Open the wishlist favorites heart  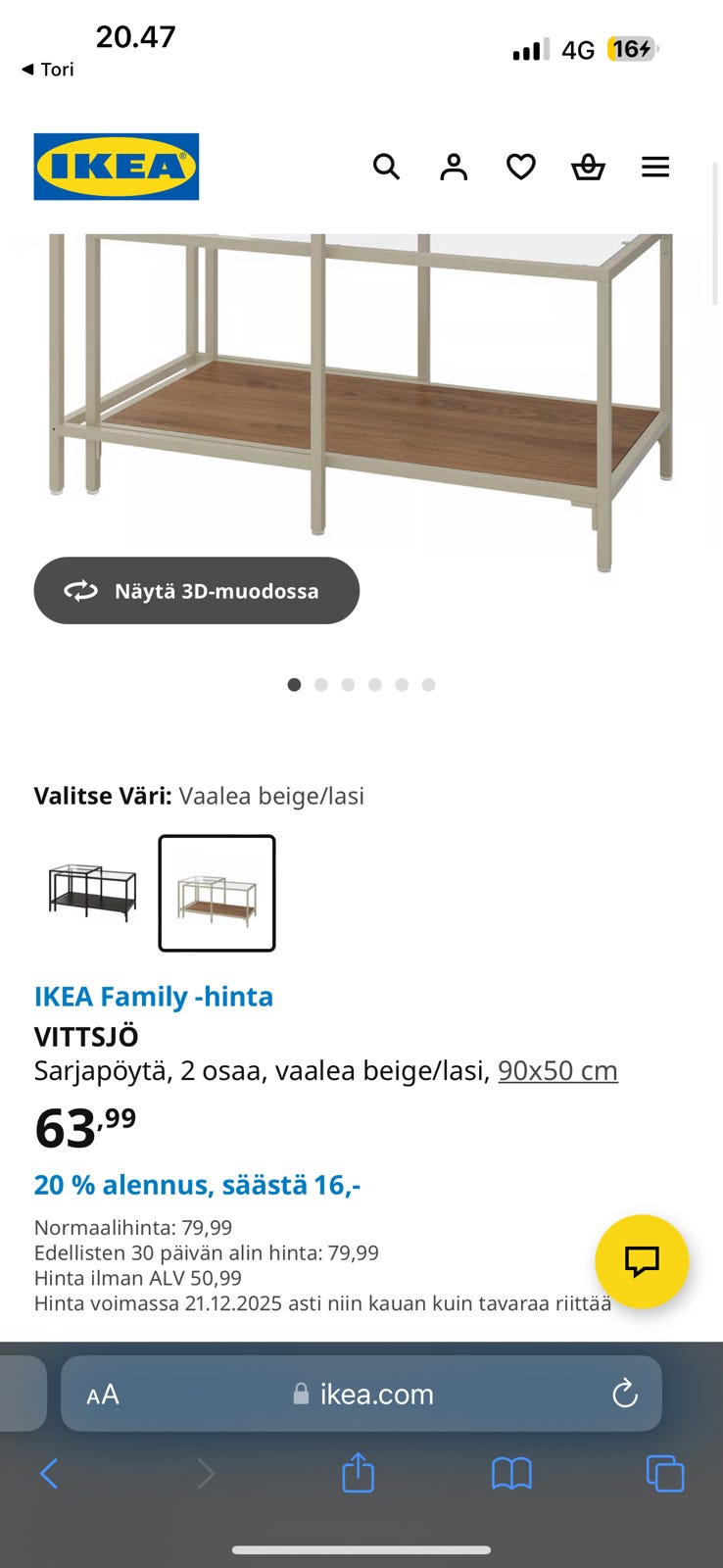pos(520,167)
